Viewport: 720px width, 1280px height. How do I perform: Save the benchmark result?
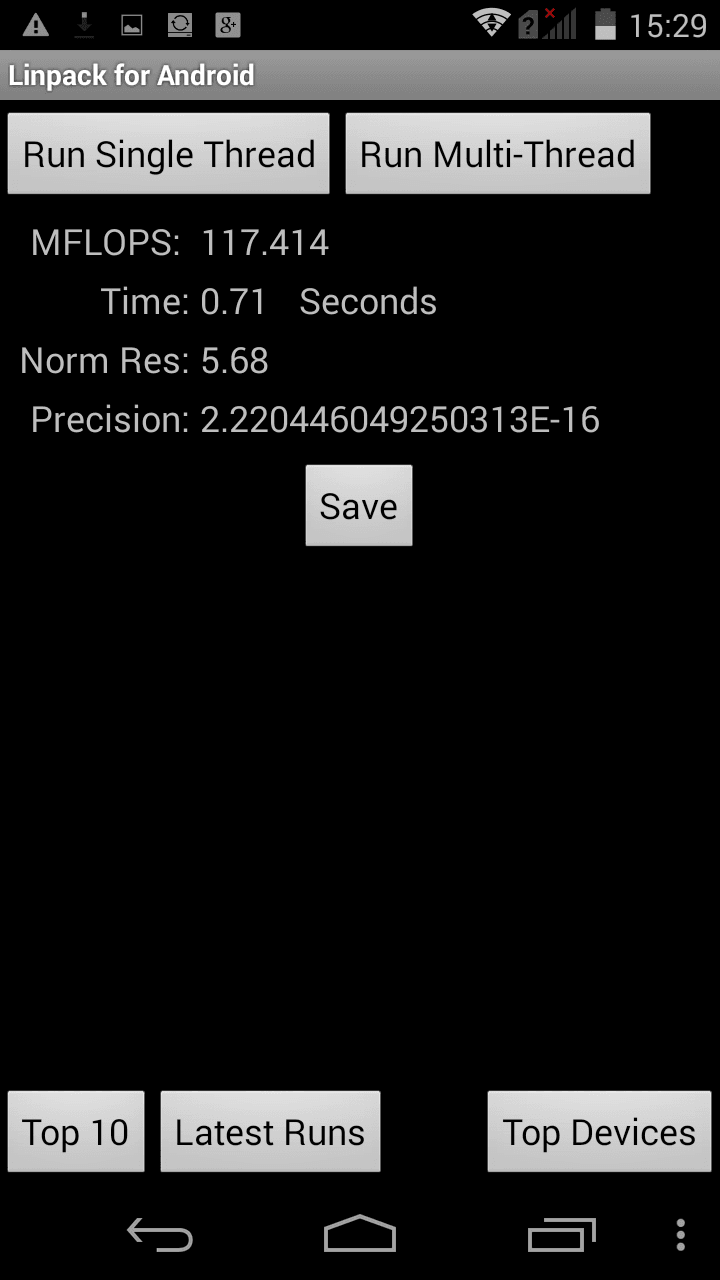click(x=358, y=506)
